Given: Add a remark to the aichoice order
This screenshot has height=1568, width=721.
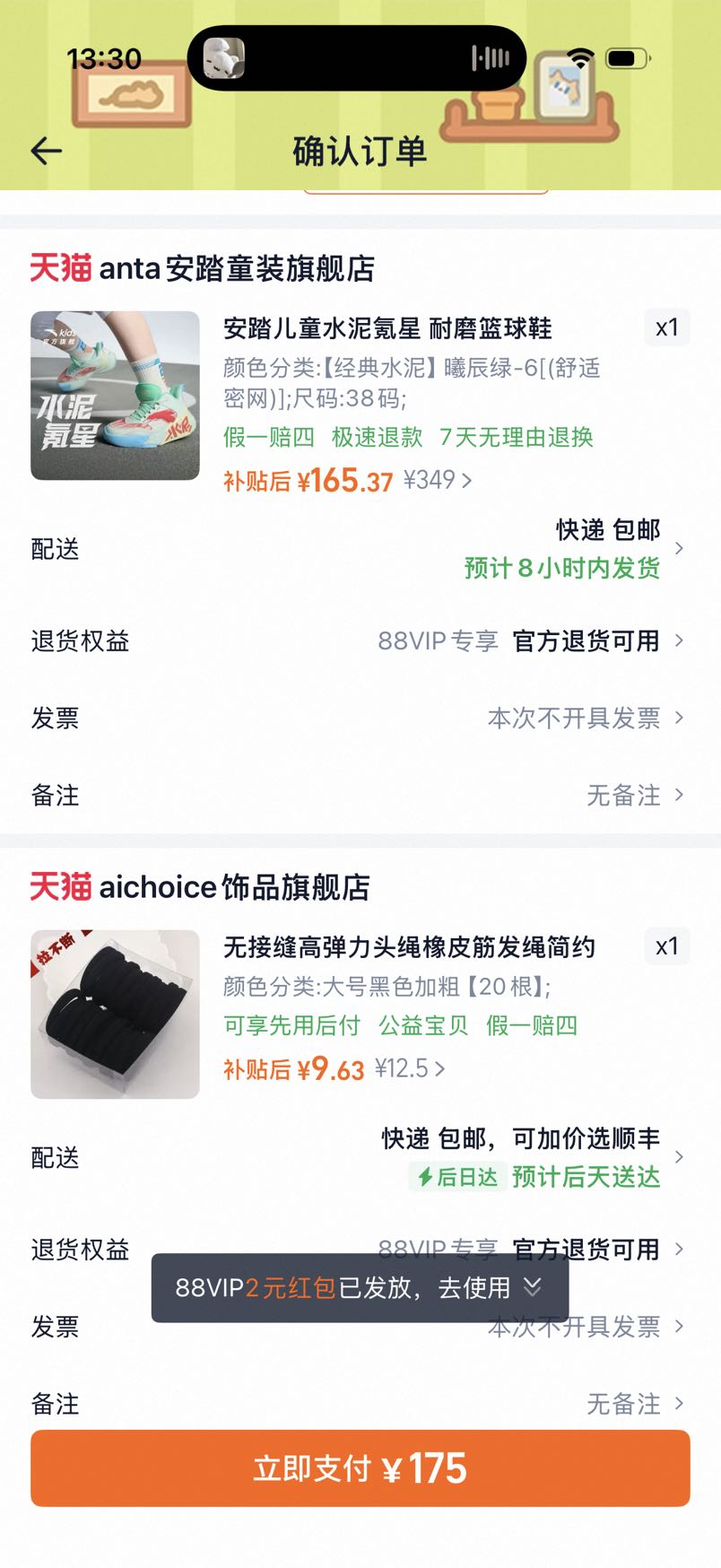Looking at the screenshot, I should 360,1403.
